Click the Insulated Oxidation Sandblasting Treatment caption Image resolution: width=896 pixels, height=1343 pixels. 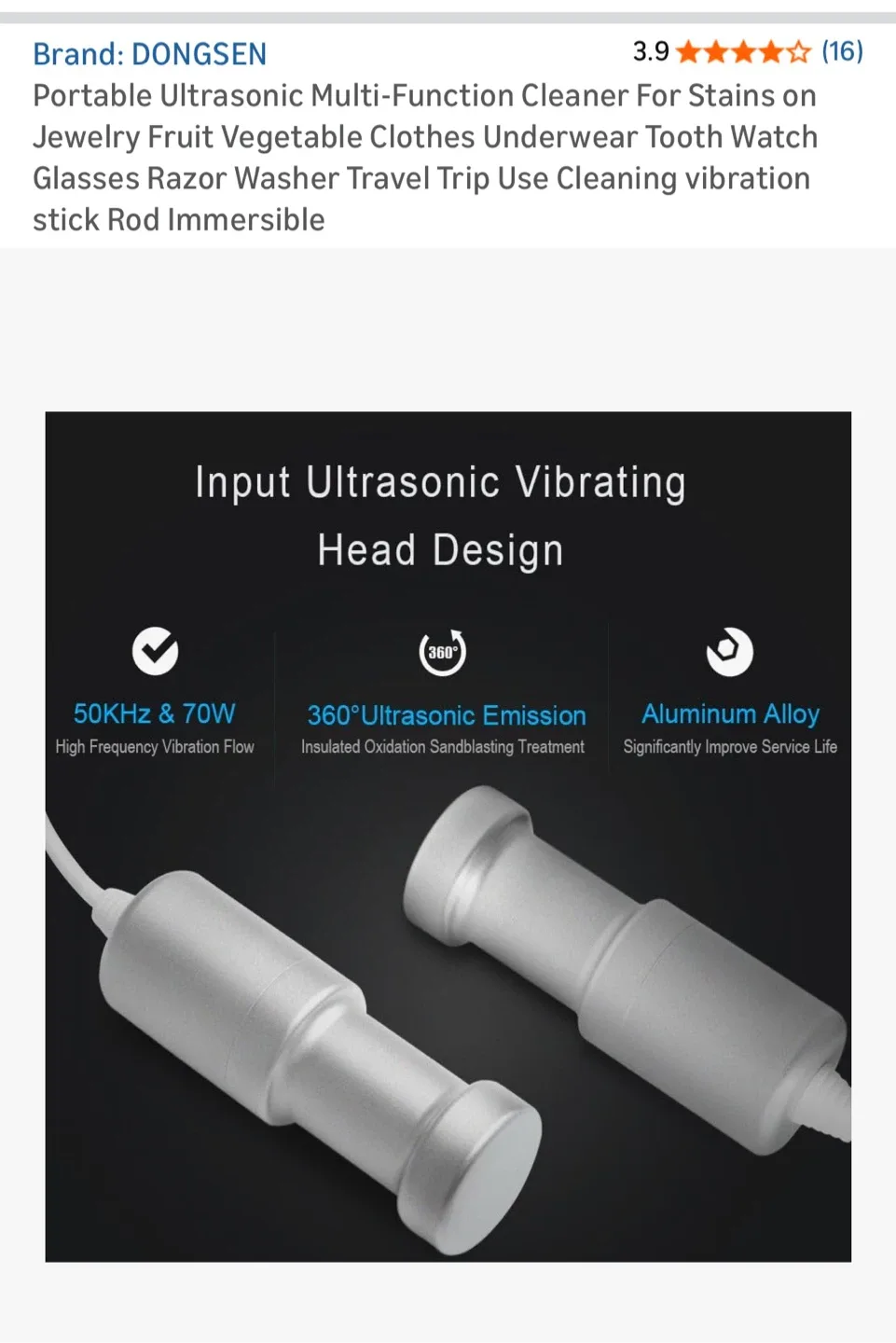point(443,746)
